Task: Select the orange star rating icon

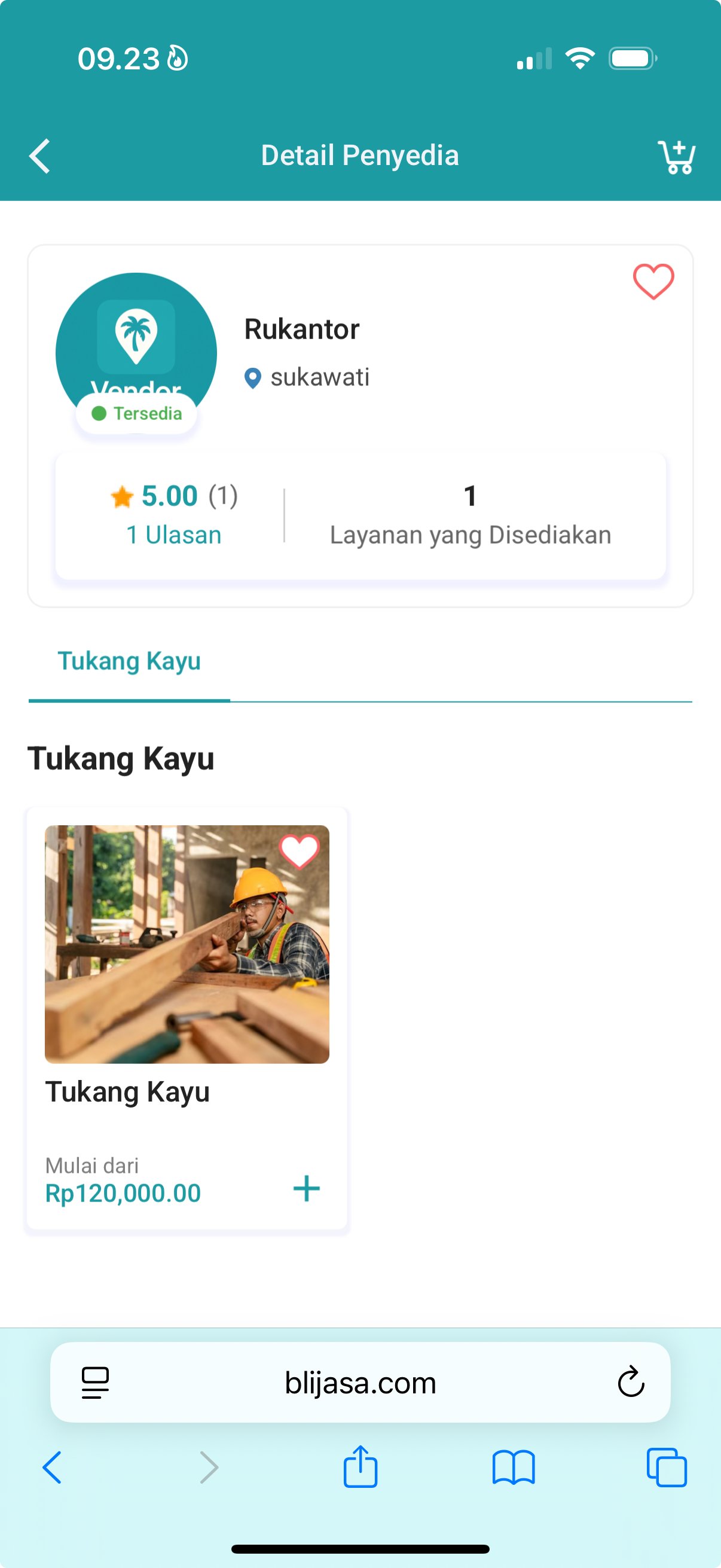Action: point(122,496)
